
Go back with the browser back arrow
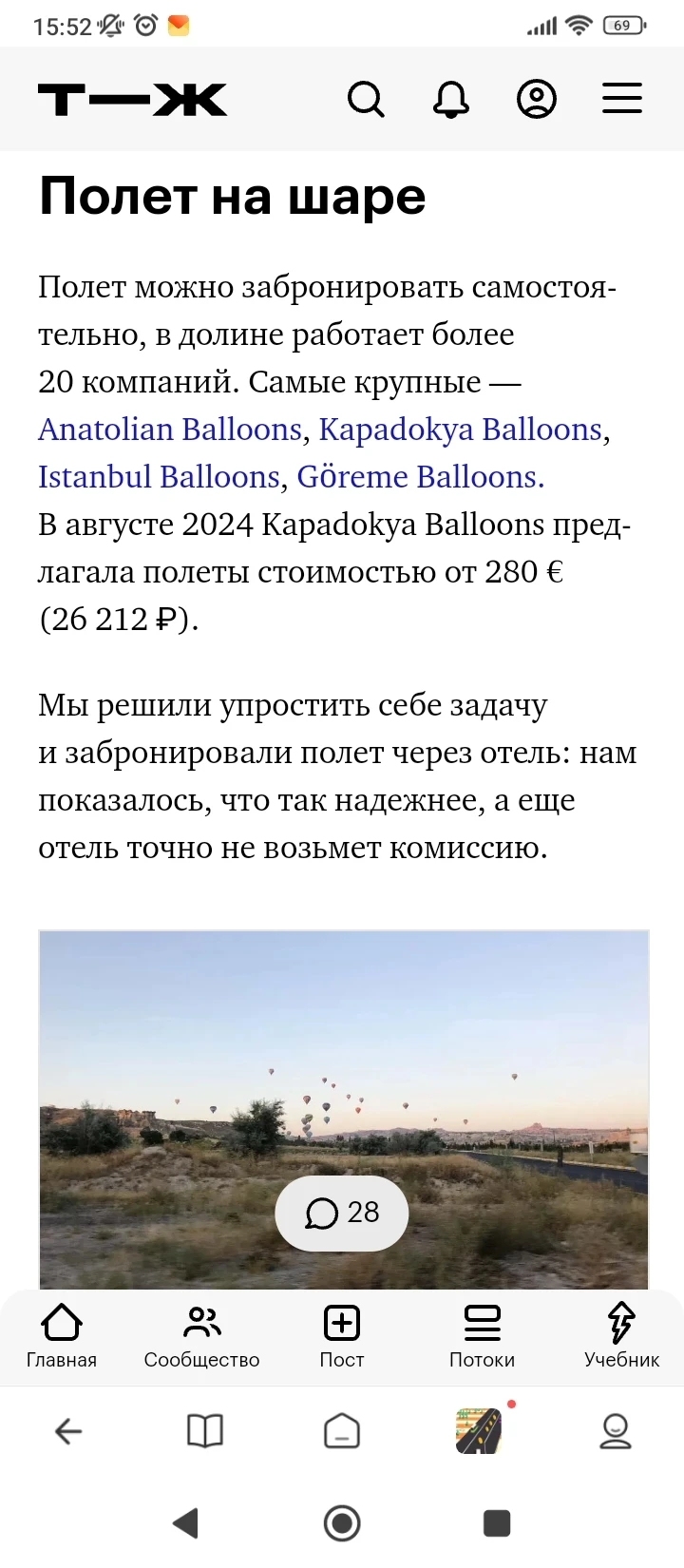(68, 1430)
